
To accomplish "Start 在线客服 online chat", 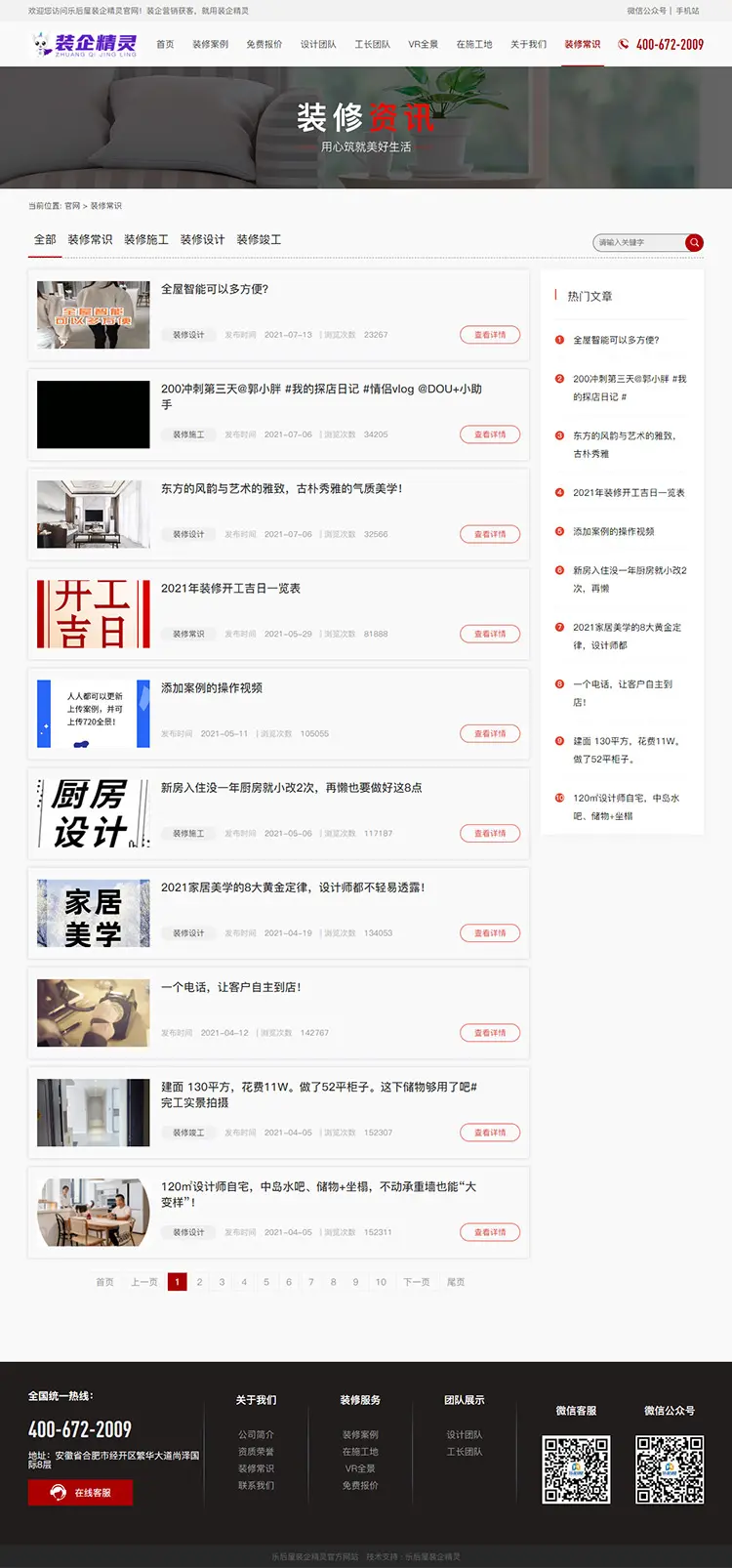I will 80,1492.
